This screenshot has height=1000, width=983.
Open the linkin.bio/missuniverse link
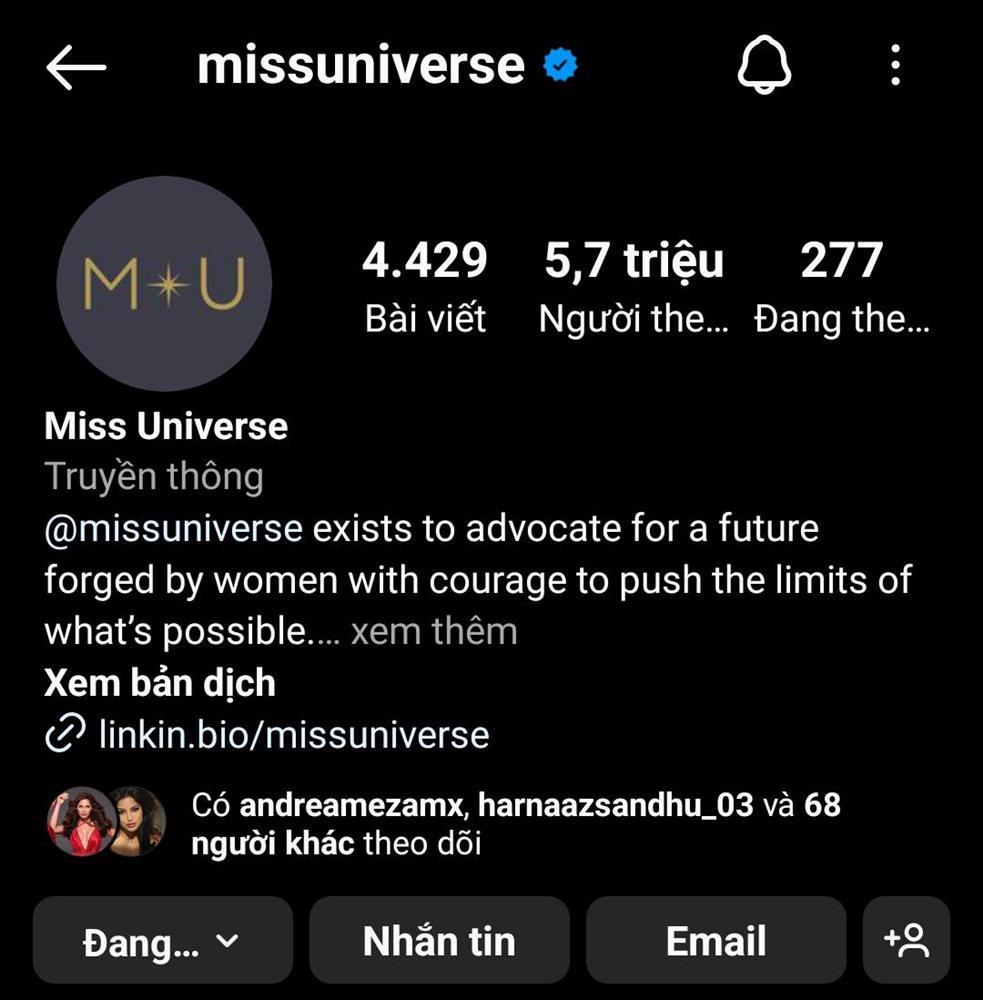click(x=293, y=736)
